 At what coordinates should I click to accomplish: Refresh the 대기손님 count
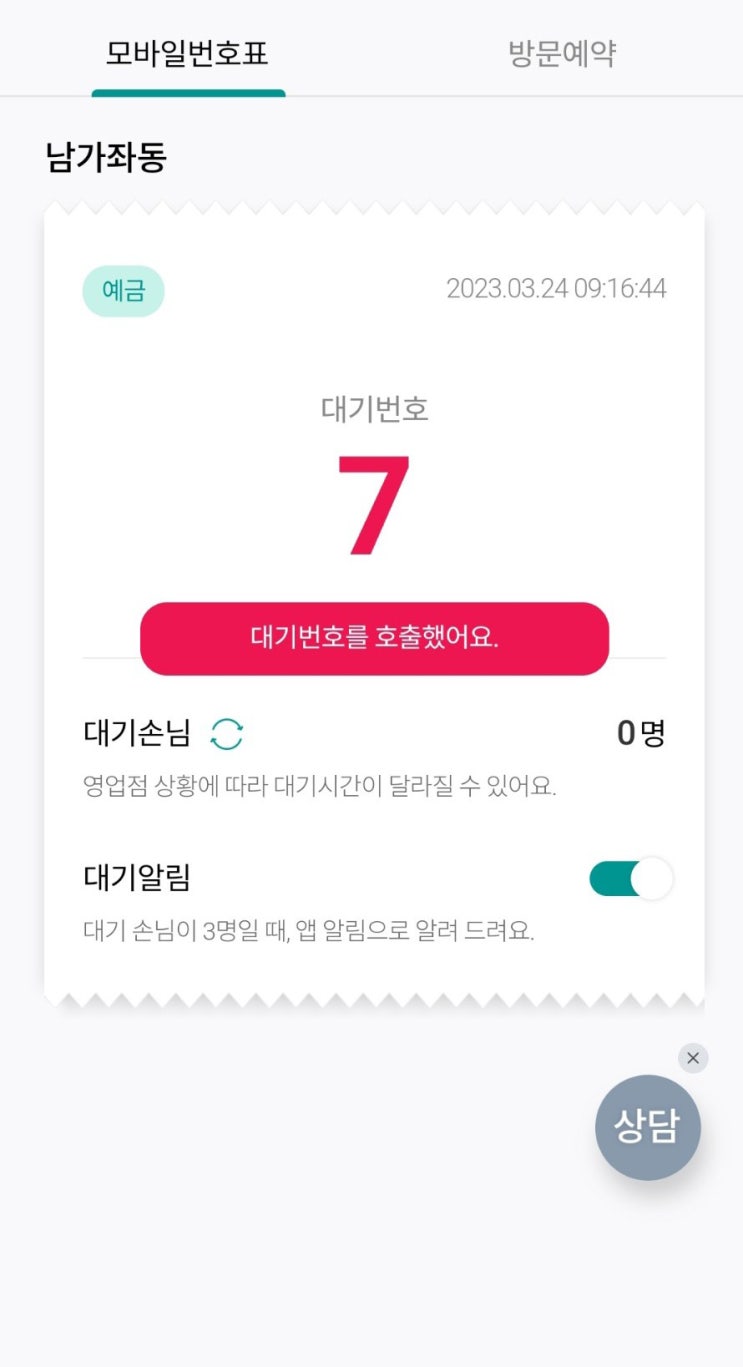[227, 735]
